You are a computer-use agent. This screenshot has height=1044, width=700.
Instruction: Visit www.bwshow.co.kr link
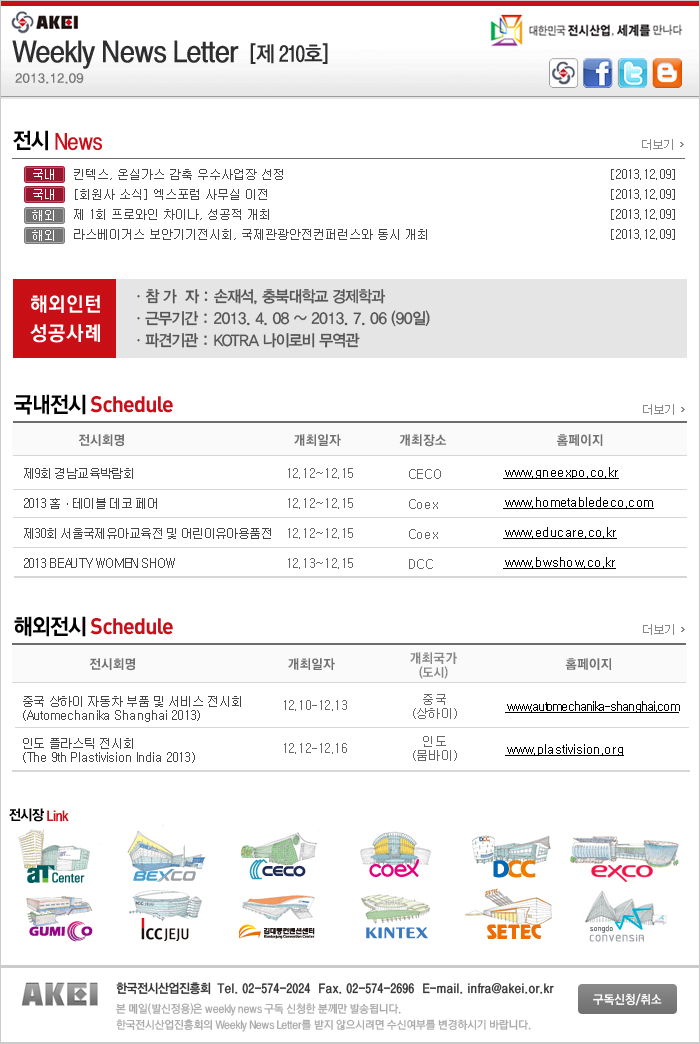pos(559,563)
